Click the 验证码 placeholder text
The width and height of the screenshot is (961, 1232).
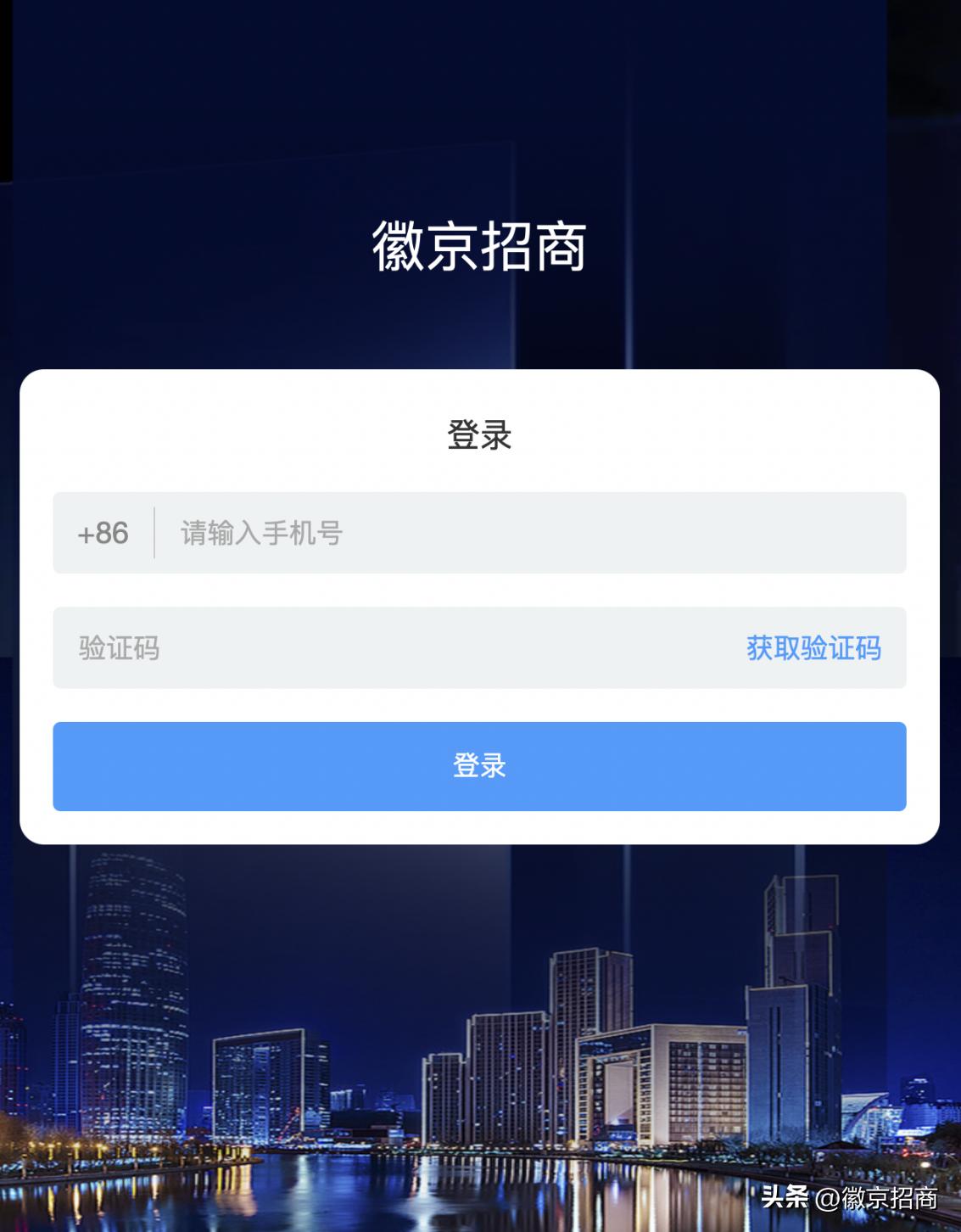117,647
